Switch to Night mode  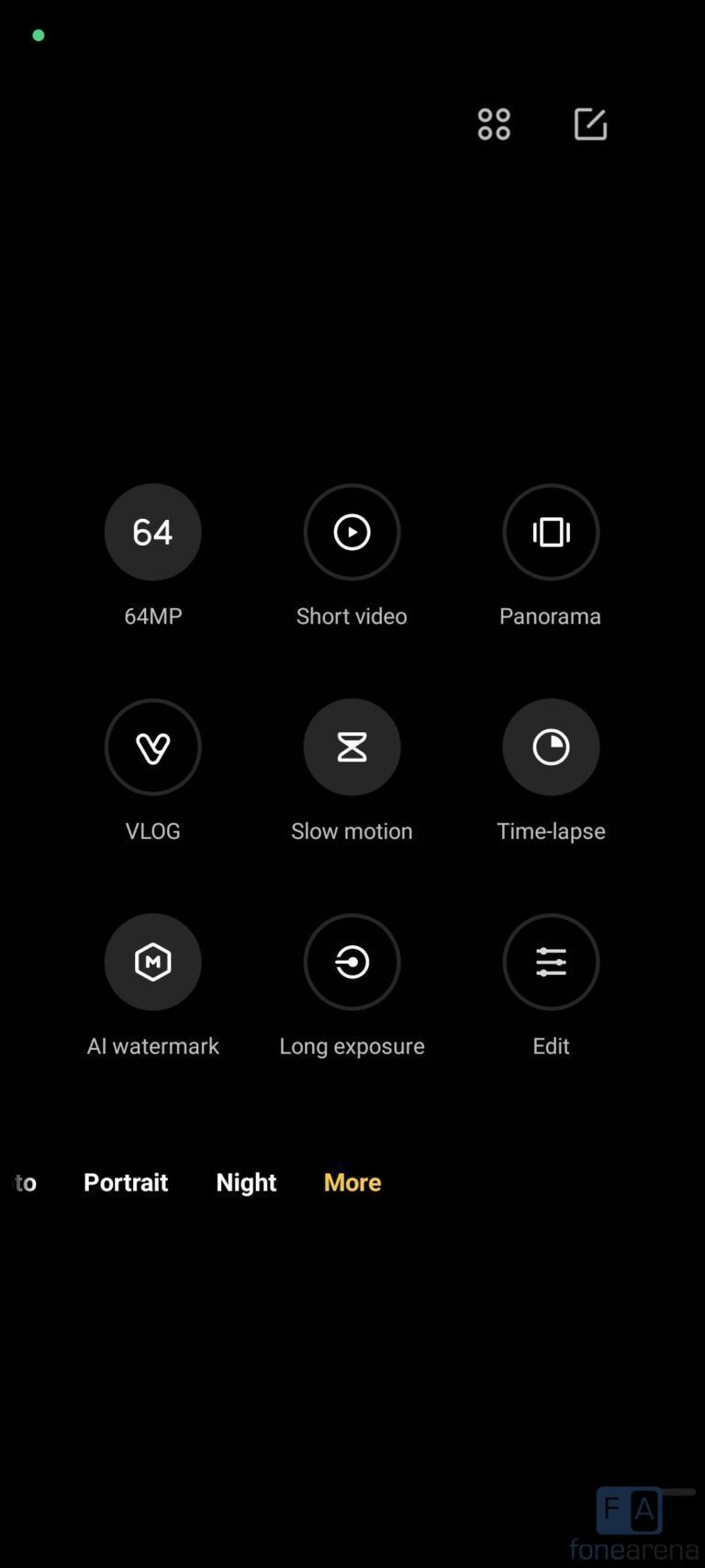[x=245, y=1182]
